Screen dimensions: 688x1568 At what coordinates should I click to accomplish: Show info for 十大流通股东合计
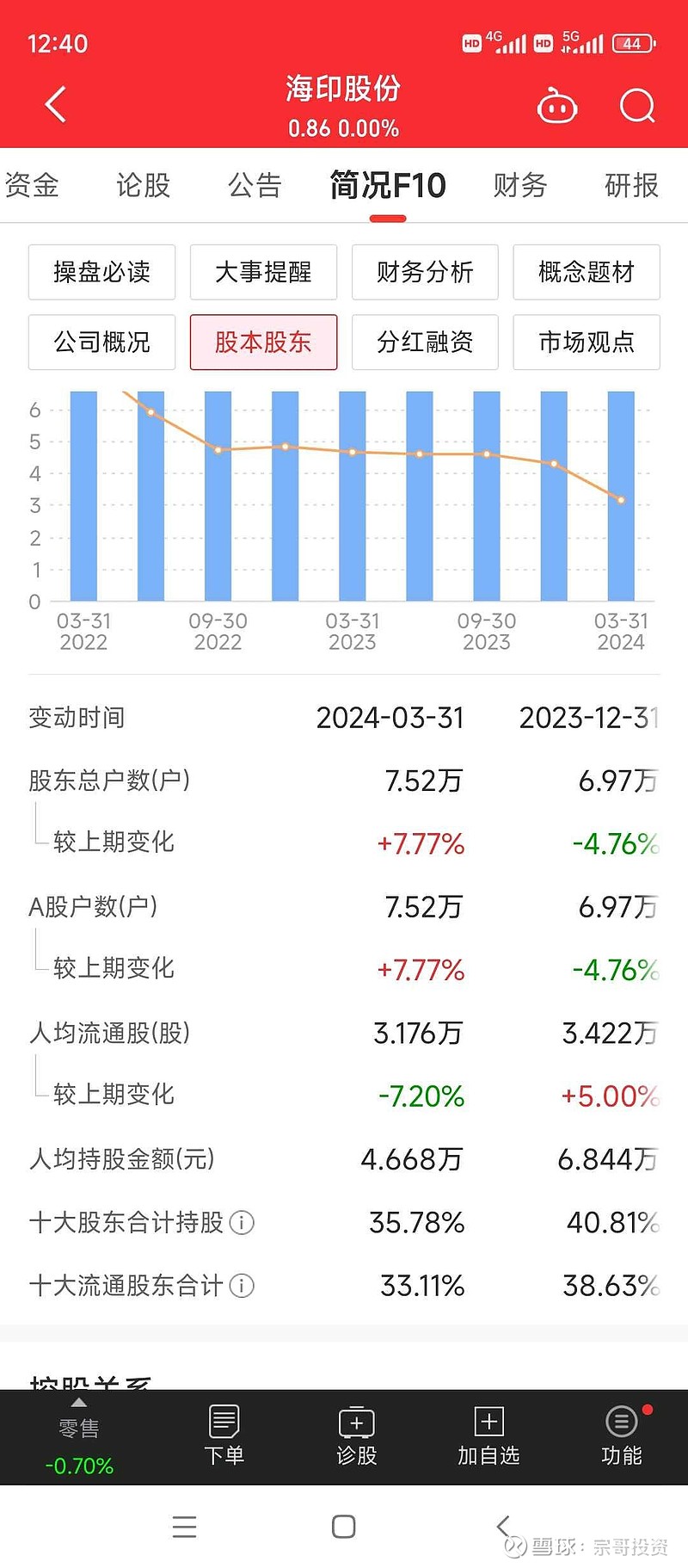pyautogui.click(x=242, y=1286)
